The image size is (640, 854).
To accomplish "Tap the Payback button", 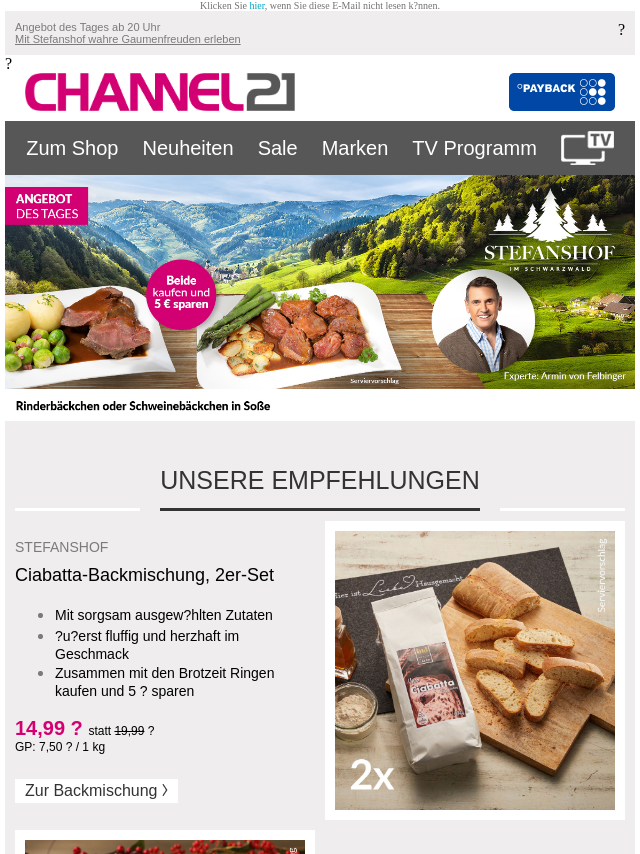I will click(x=561, y=92).
